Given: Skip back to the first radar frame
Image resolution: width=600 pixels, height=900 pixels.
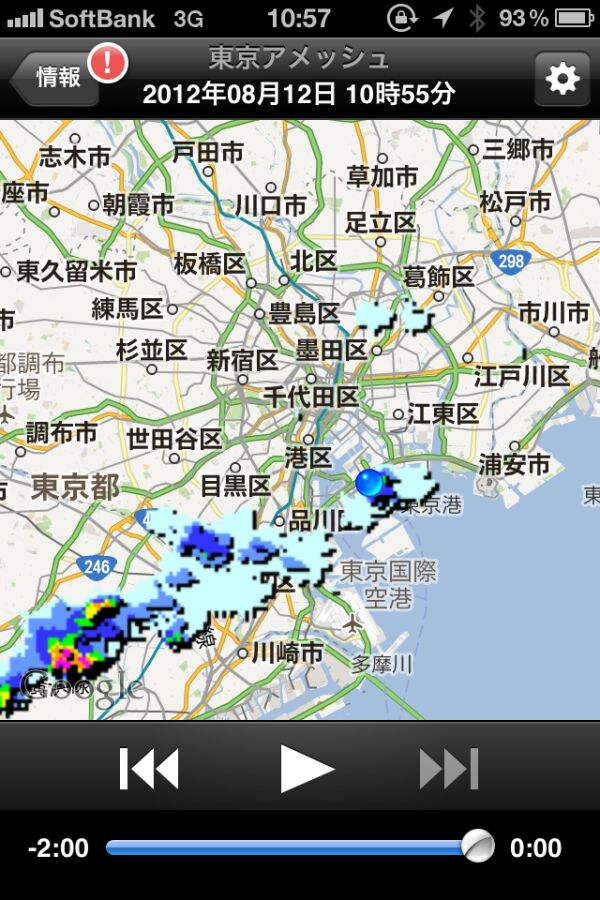Looking at the screenshot, I should (149, 768).
